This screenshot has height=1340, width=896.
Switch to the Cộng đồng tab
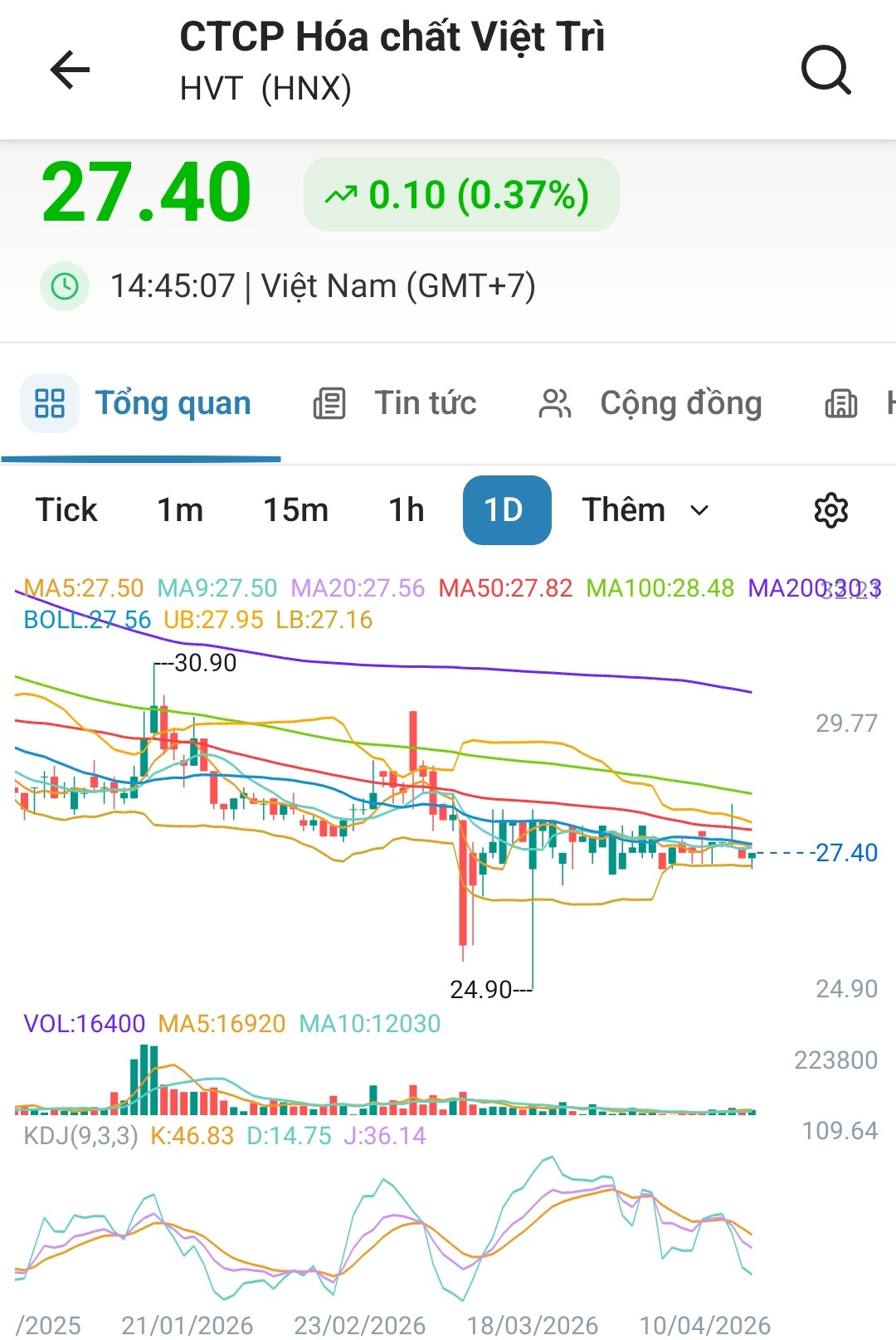pos(650,404)
